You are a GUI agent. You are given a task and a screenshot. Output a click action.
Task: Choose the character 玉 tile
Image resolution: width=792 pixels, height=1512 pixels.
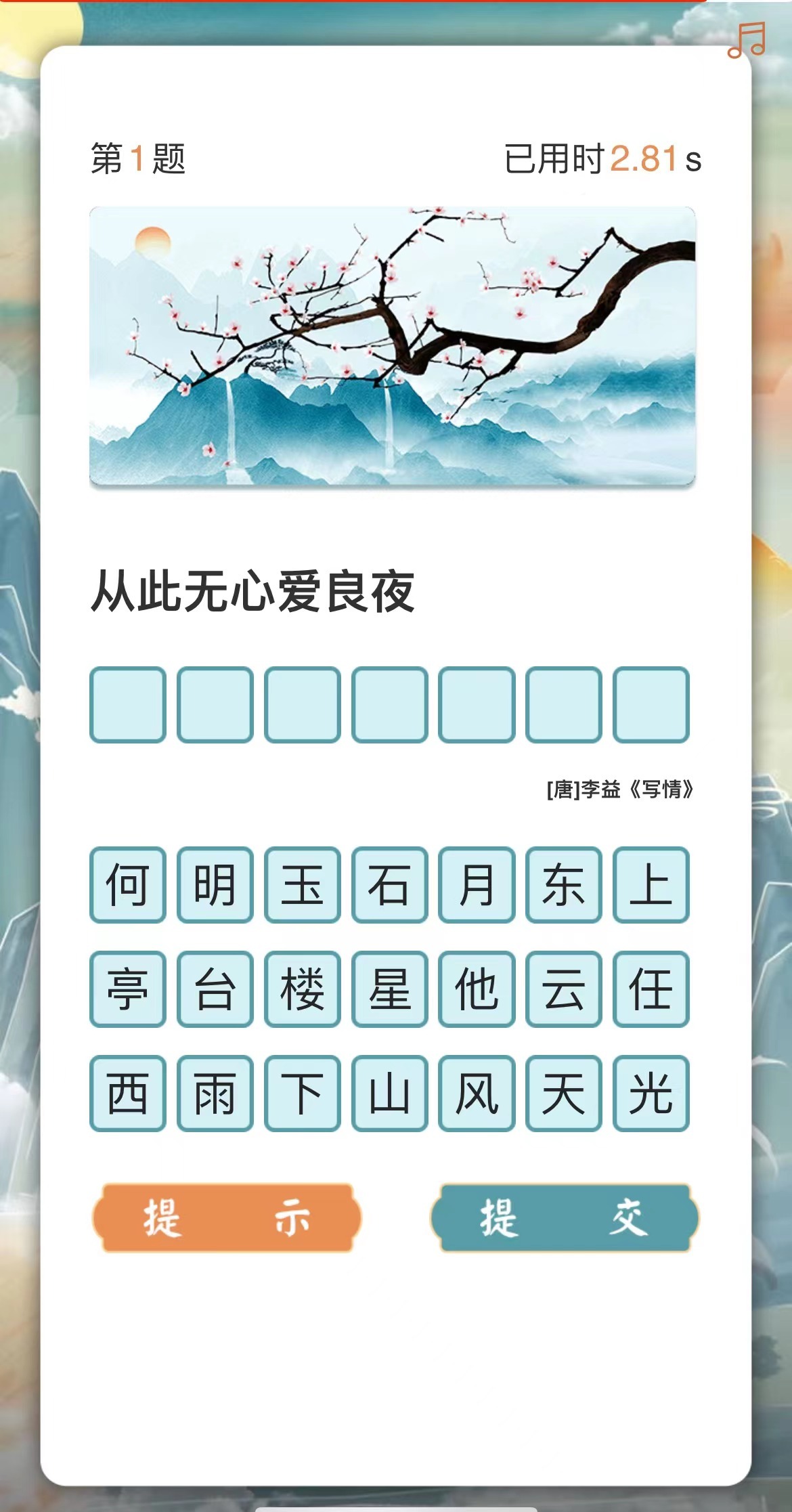(x=302, y=884)
